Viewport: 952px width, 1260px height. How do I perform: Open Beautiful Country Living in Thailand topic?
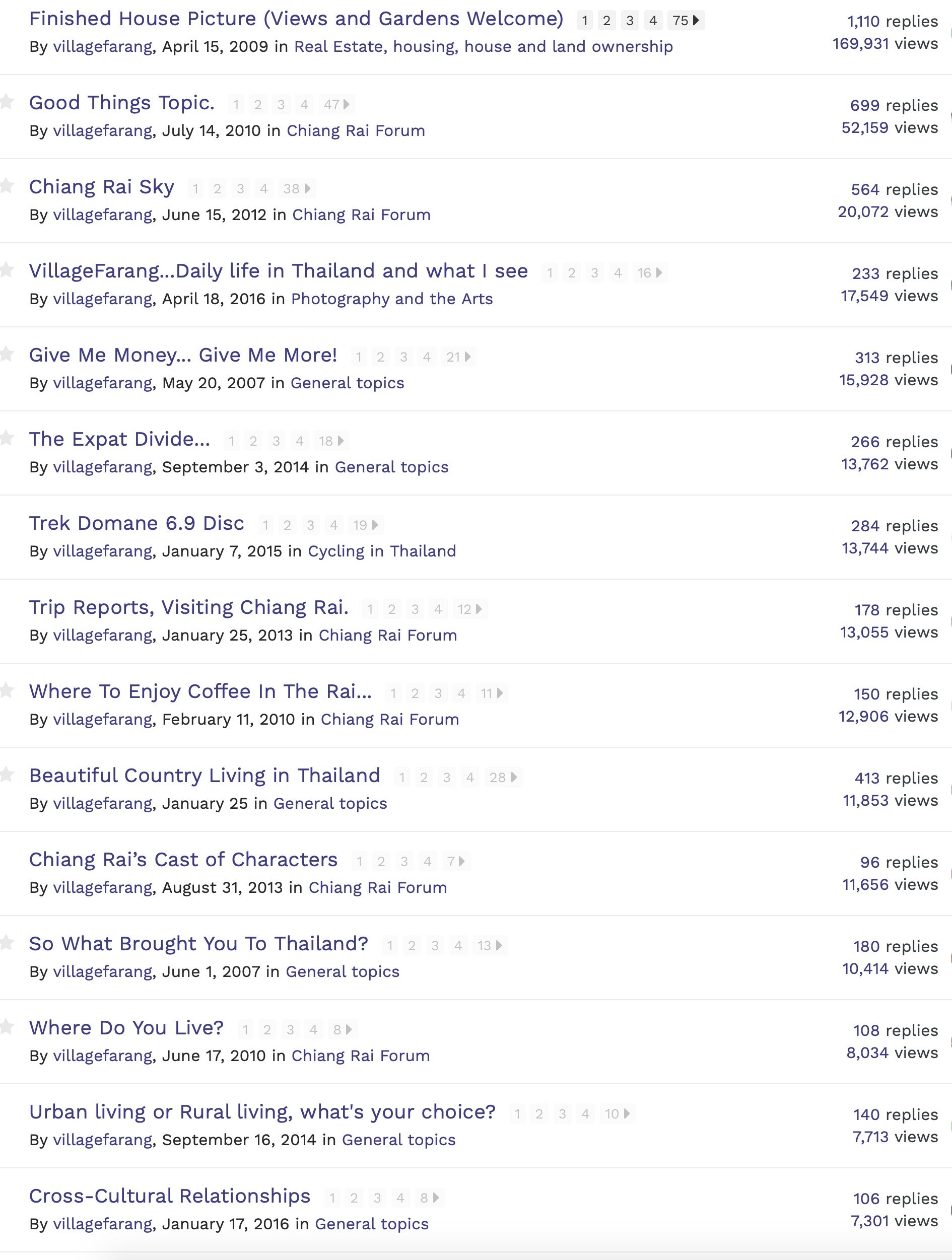[204, 776]
